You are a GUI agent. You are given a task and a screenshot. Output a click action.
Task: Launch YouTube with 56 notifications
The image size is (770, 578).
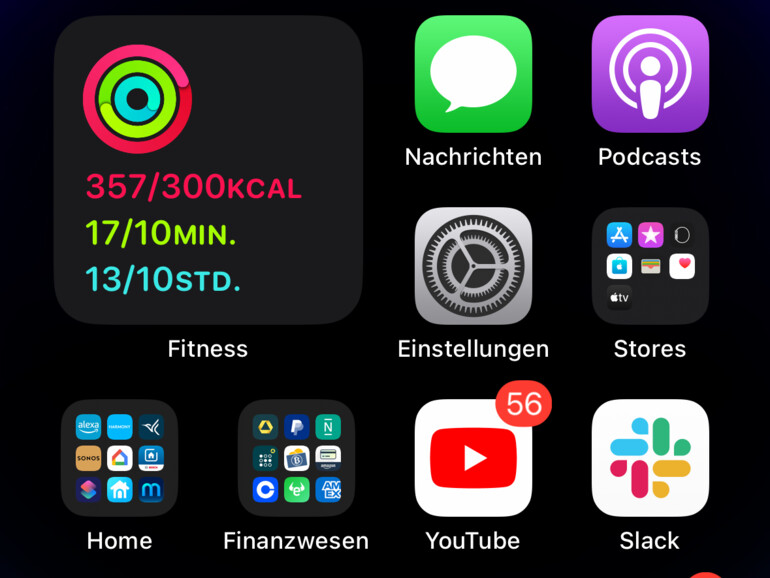tap(473, 458)
